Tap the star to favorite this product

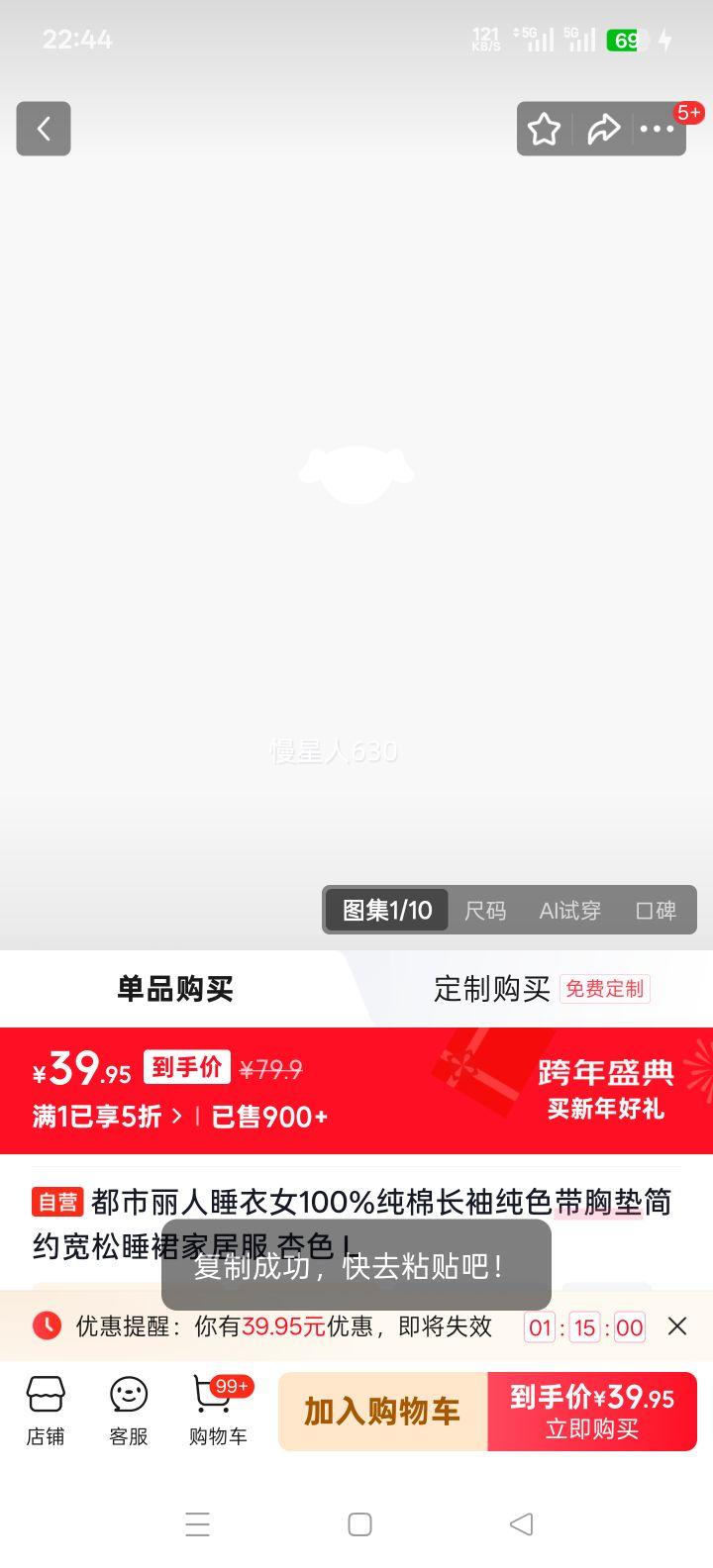point(544,129)
